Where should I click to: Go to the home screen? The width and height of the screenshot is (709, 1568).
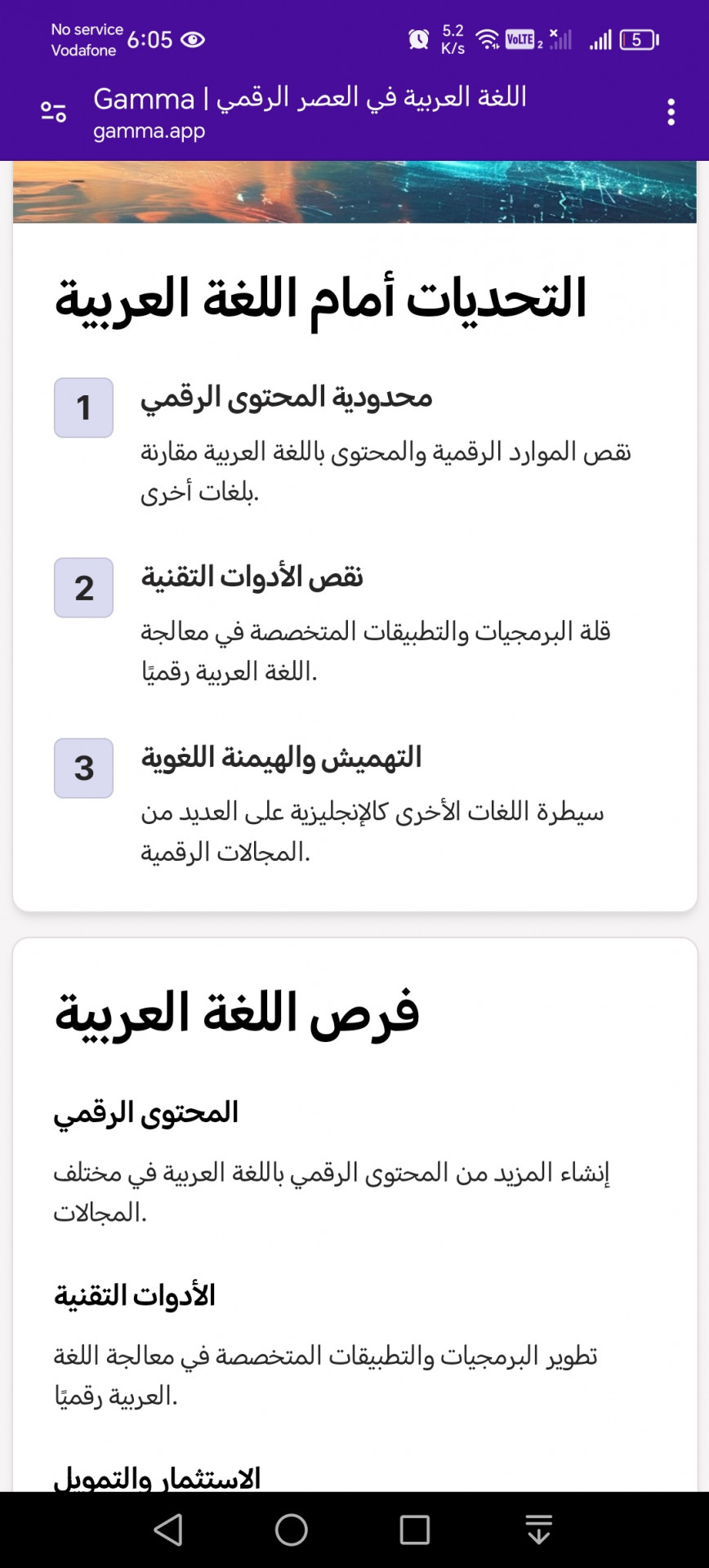tap(292, 1530)
